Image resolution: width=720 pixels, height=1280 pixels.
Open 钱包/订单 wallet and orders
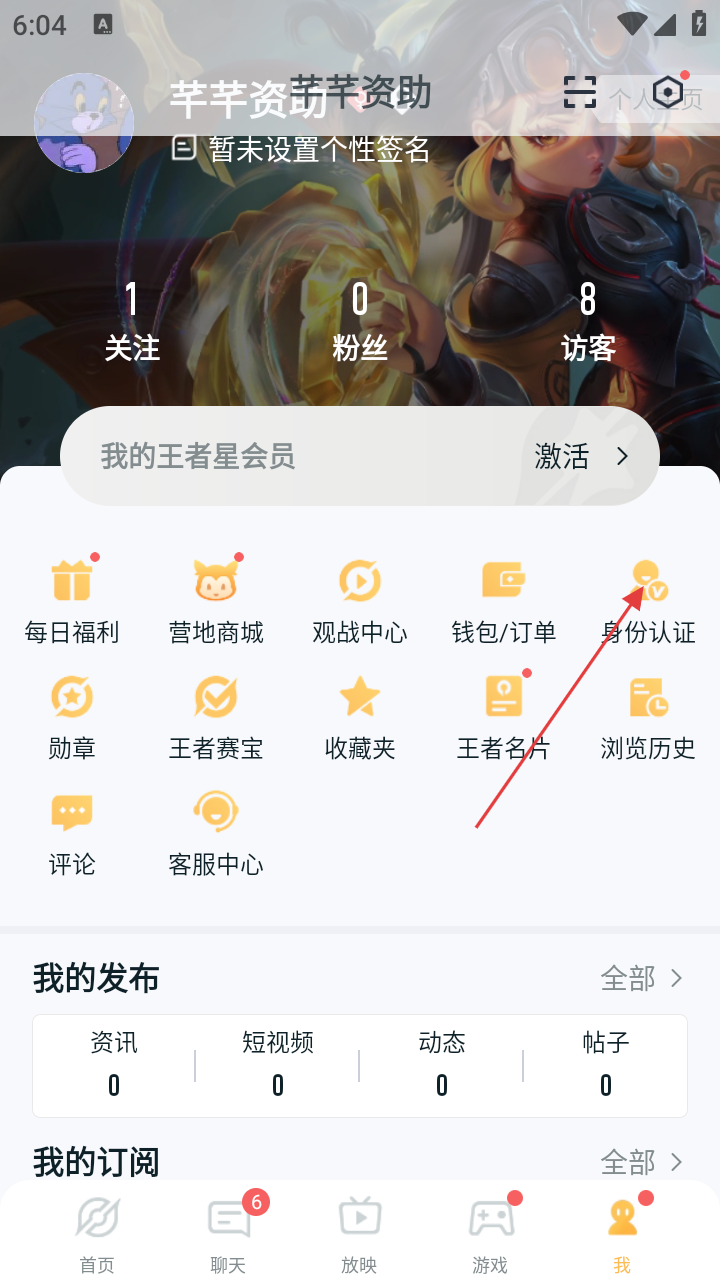pos(504,600)
